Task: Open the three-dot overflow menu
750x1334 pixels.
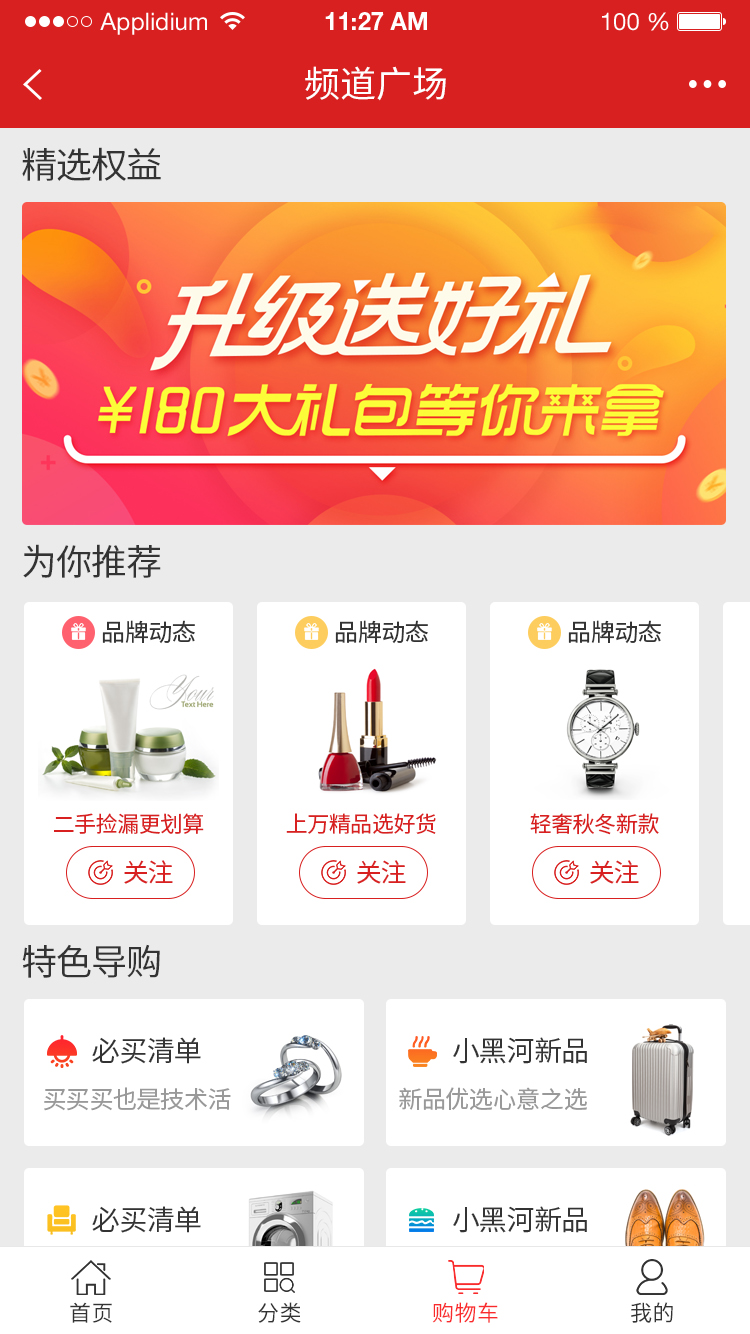Action: click(707, 85)
